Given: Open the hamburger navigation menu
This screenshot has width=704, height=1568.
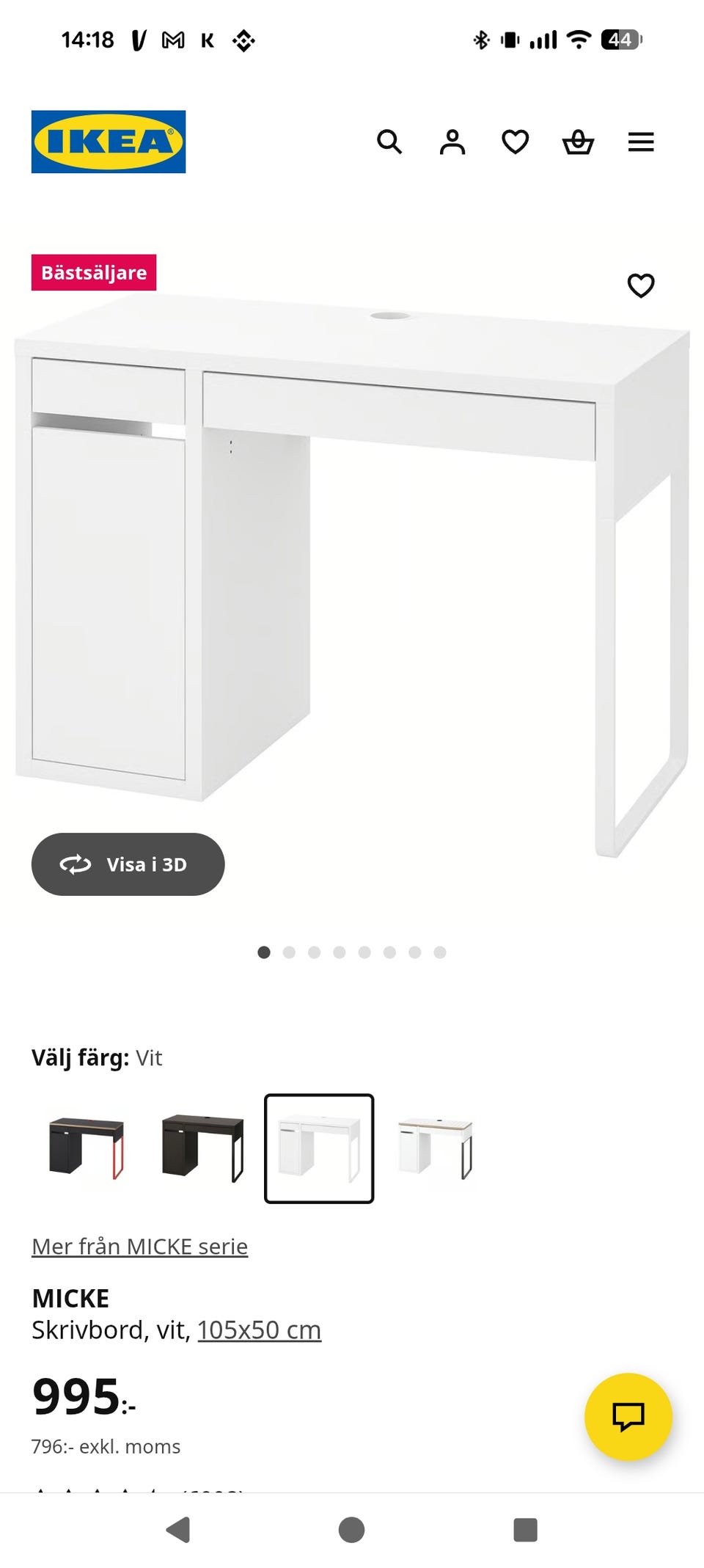Looking at the screenshot, I should pos(642,142).
